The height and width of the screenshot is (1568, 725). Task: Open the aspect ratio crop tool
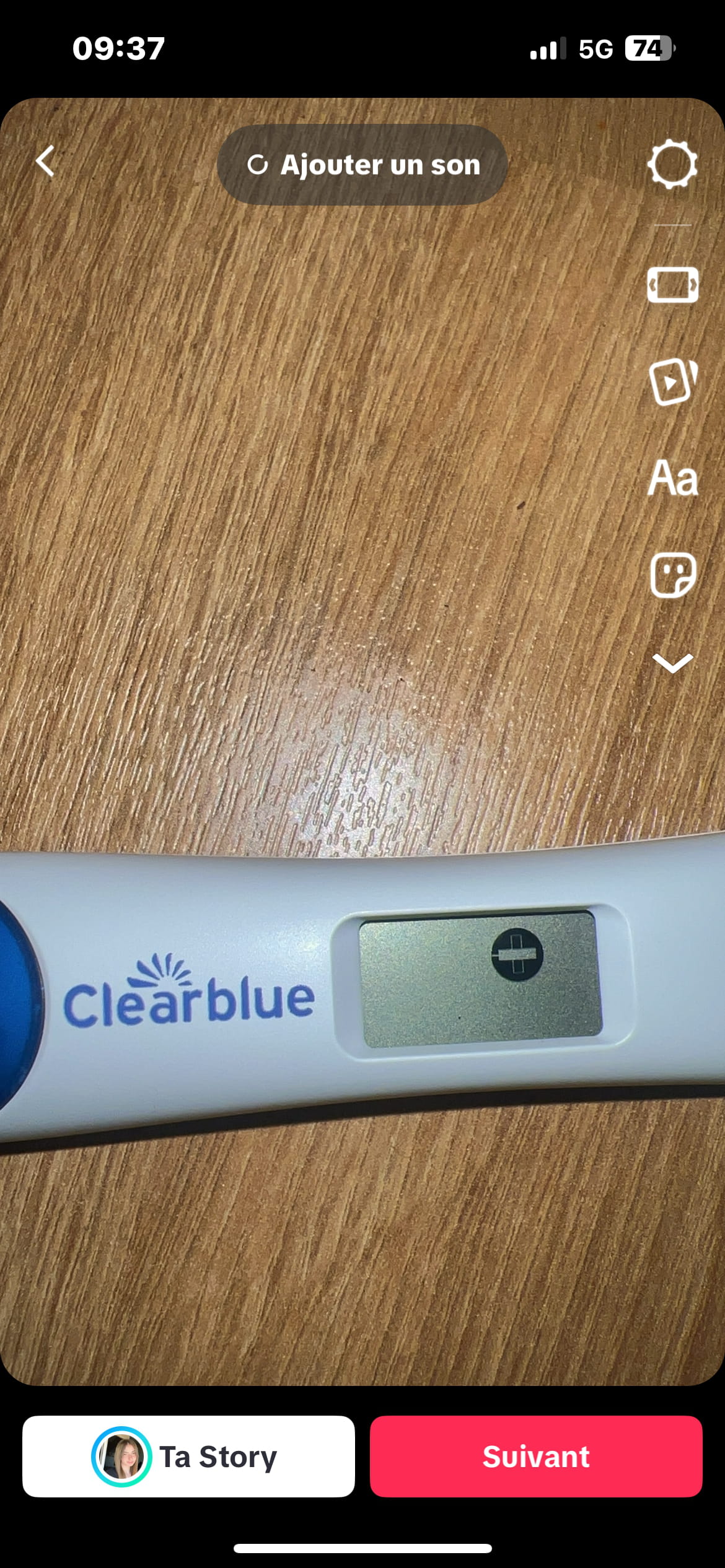click(672, 285)
